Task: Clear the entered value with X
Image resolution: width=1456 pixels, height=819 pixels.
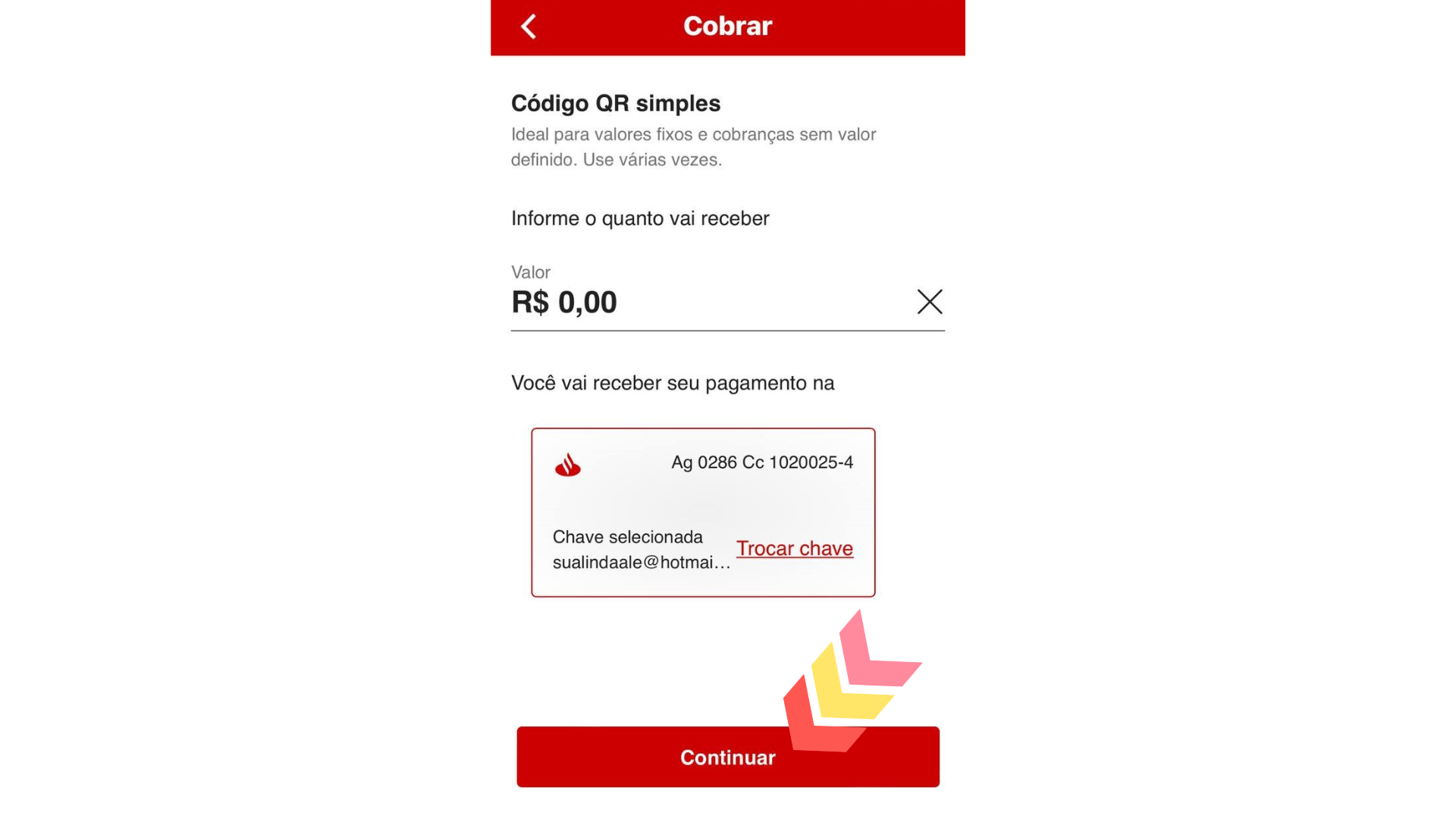Action: [929, 302]
